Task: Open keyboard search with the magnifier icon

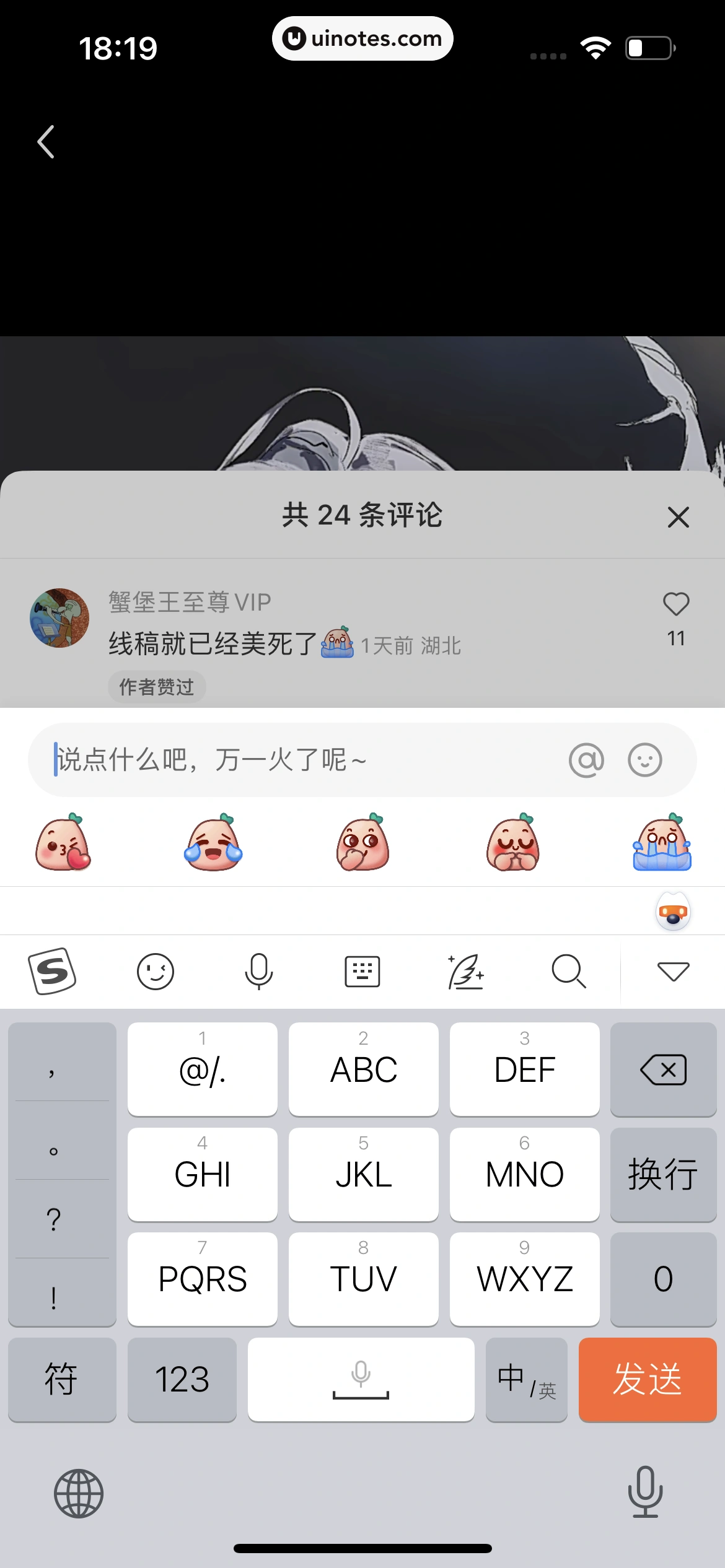Action: (569, 971)
